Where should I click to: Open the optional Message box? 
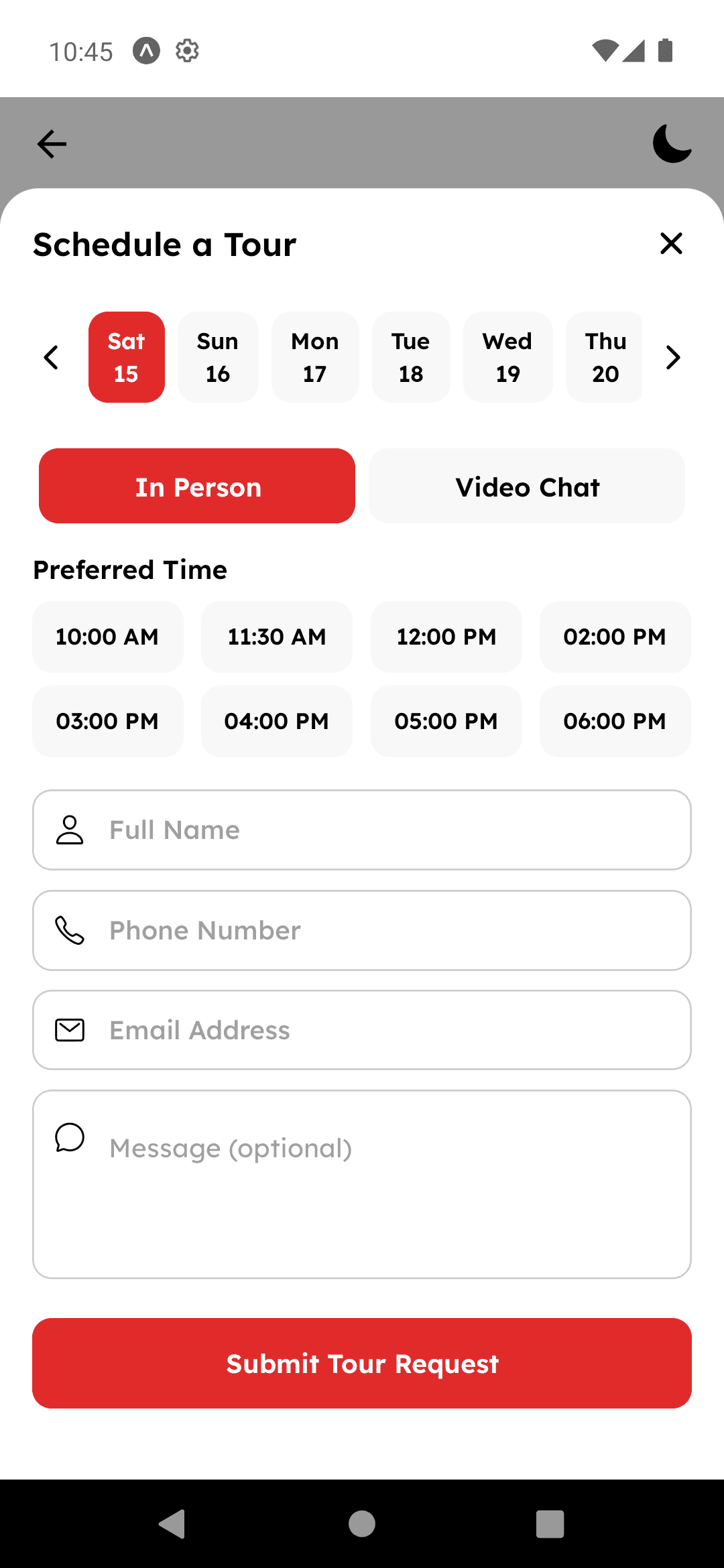362,1184
